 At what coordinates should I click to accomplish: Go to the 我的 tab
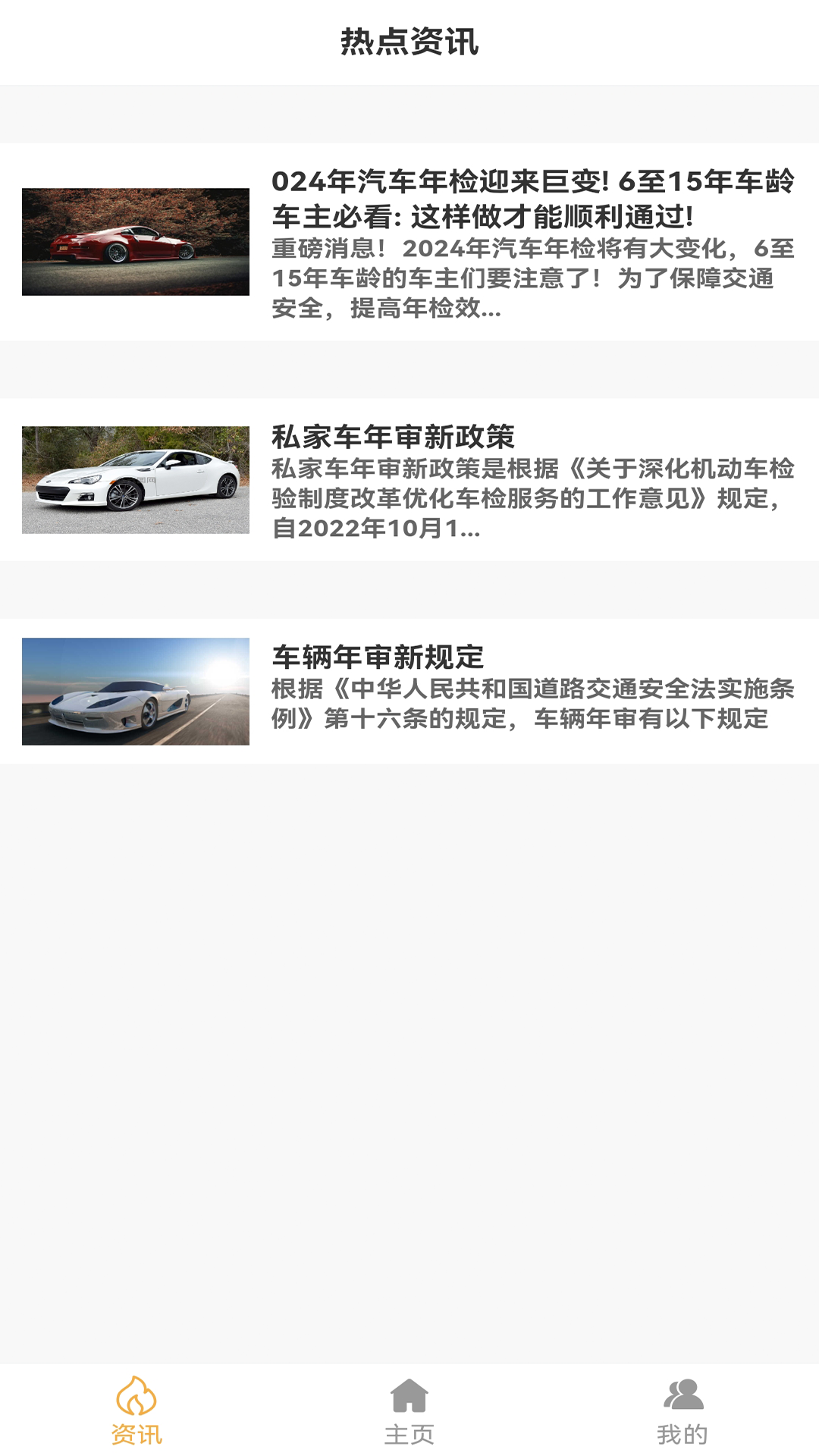point(682,1410)
